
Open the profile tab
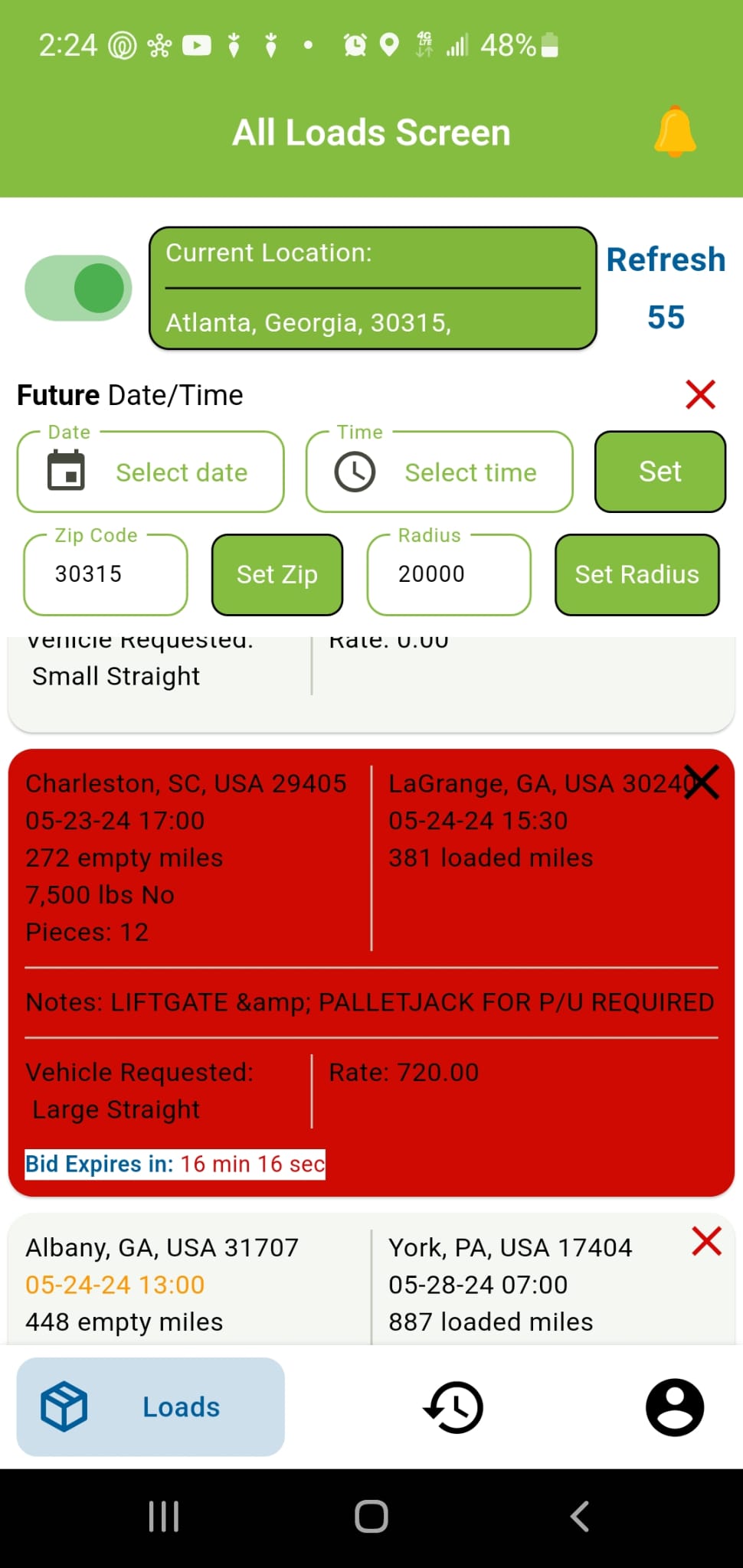[674, 1406]
